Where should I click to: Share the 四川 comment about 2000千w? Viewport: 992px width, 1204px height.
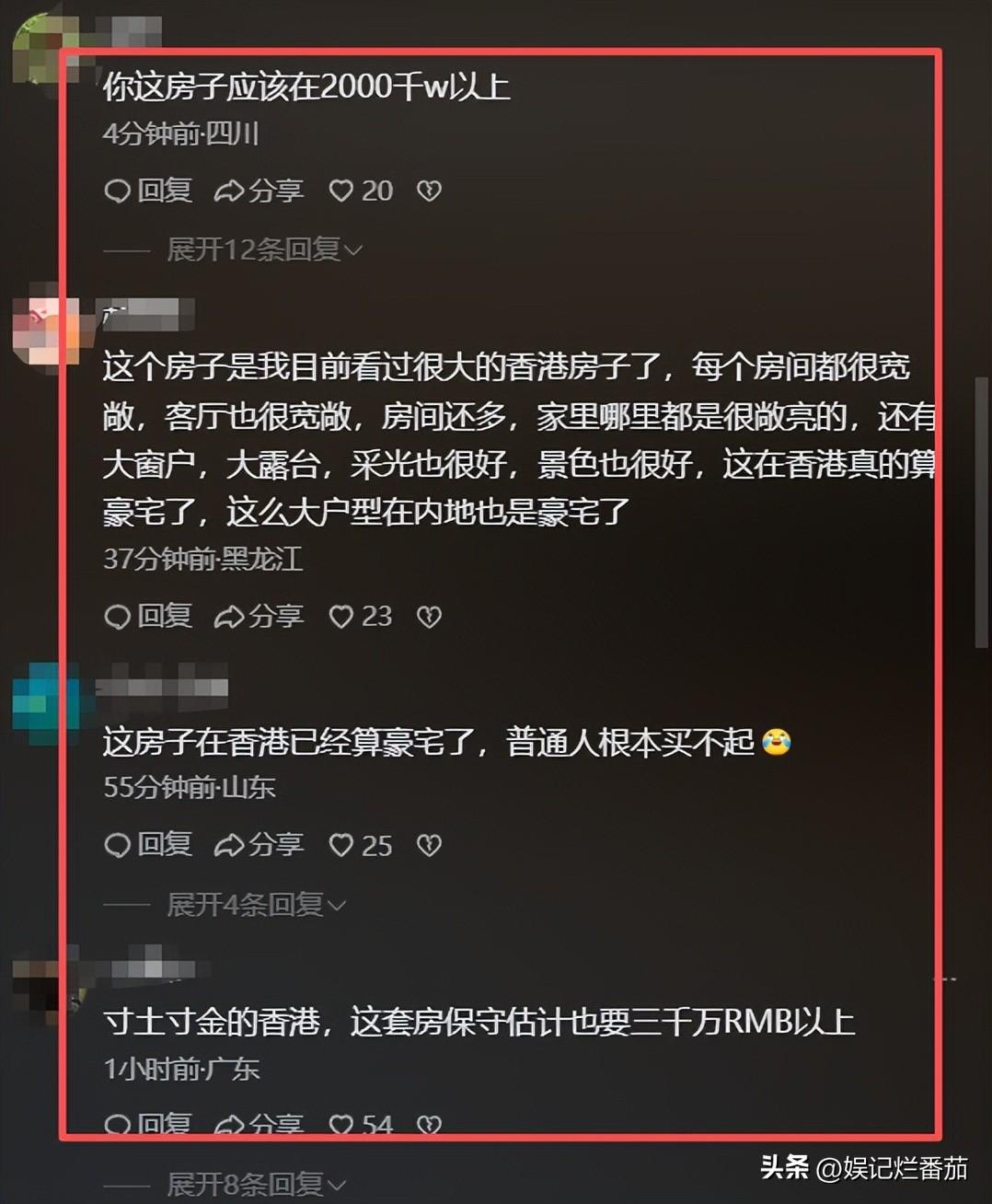click(259, 191)
